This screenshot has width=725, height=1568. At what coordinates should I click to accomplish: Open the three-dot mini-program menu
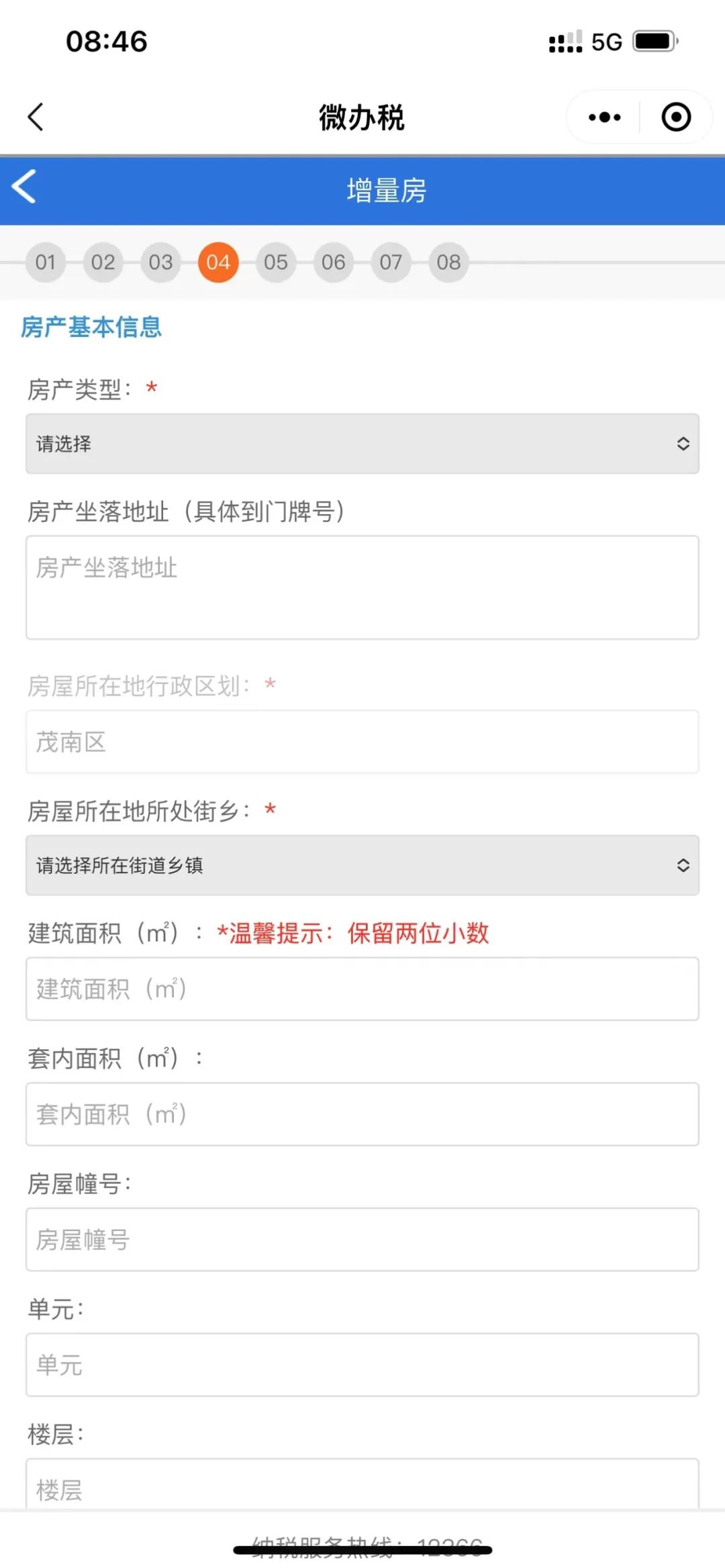click(604, 117)
